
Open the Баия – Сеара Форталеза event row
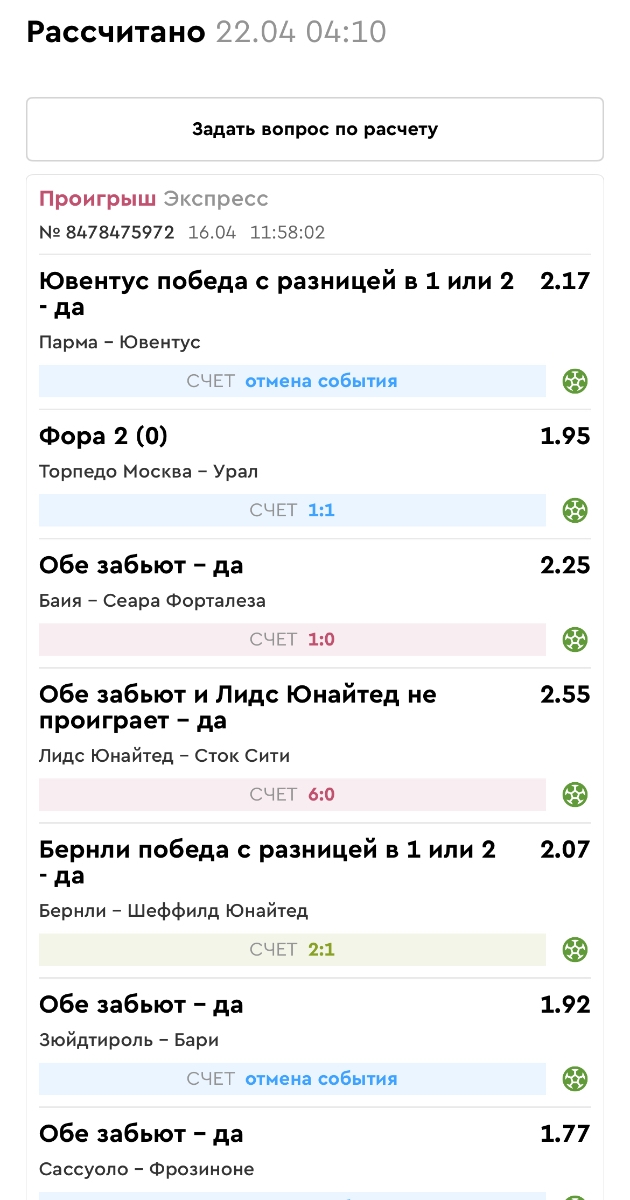coord(152,600)
